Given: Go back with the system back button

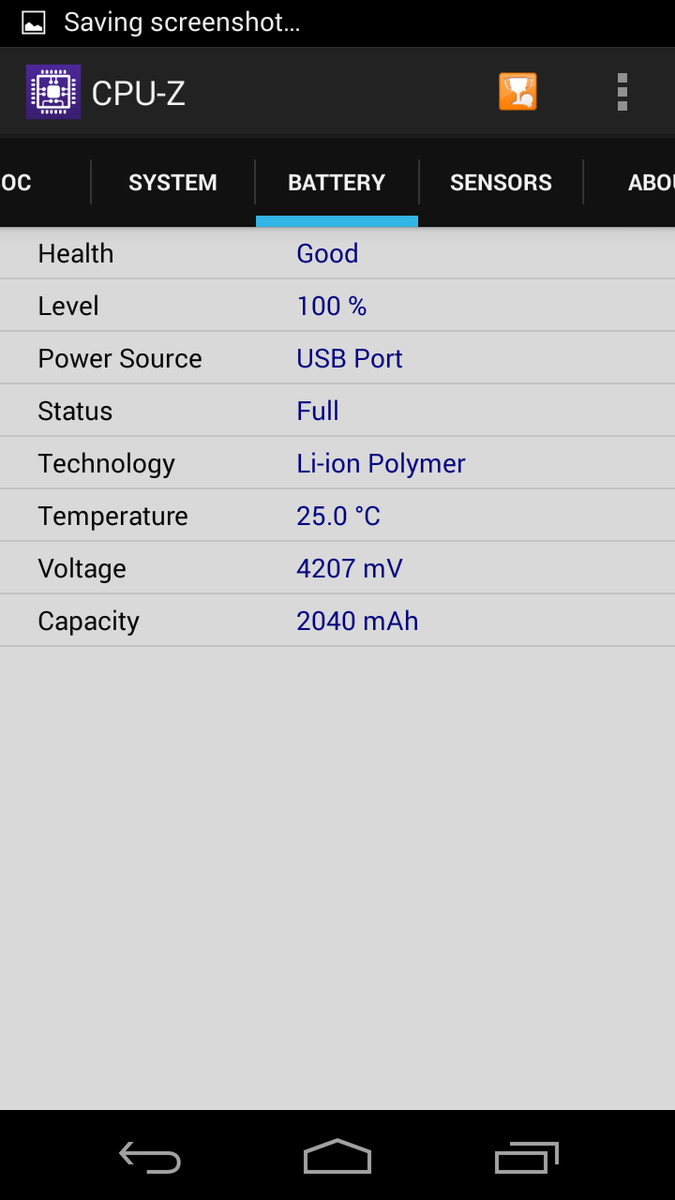Looking at the screenshot, I should pyautogui.click(x=150, y=1157).
